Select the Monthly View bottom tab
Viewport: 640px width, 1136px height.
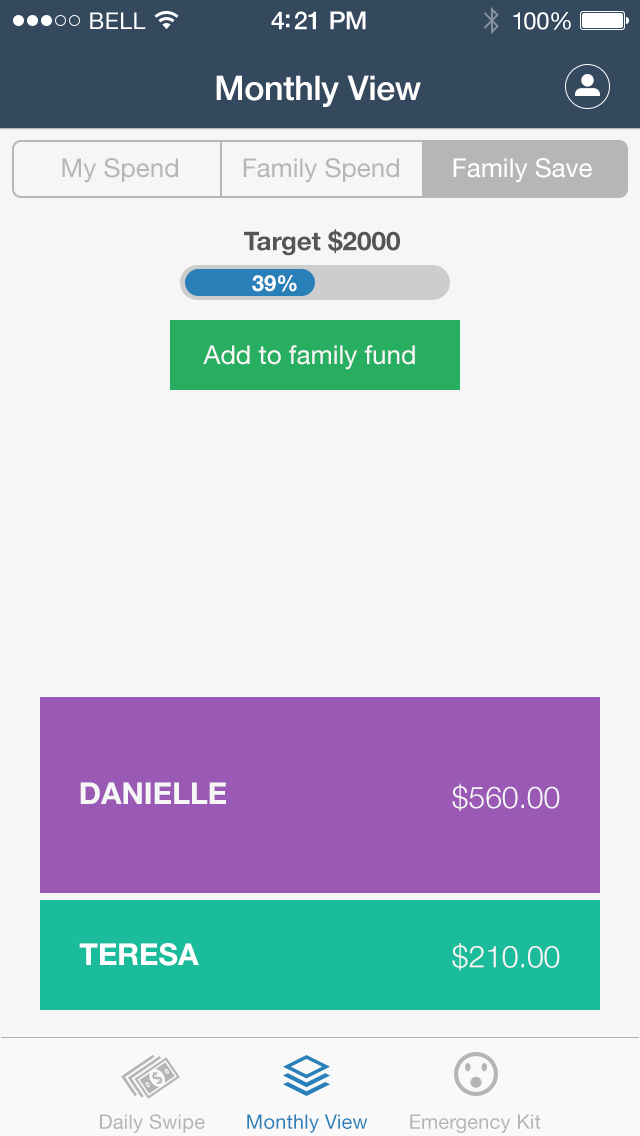click(x=306, y=1090)
